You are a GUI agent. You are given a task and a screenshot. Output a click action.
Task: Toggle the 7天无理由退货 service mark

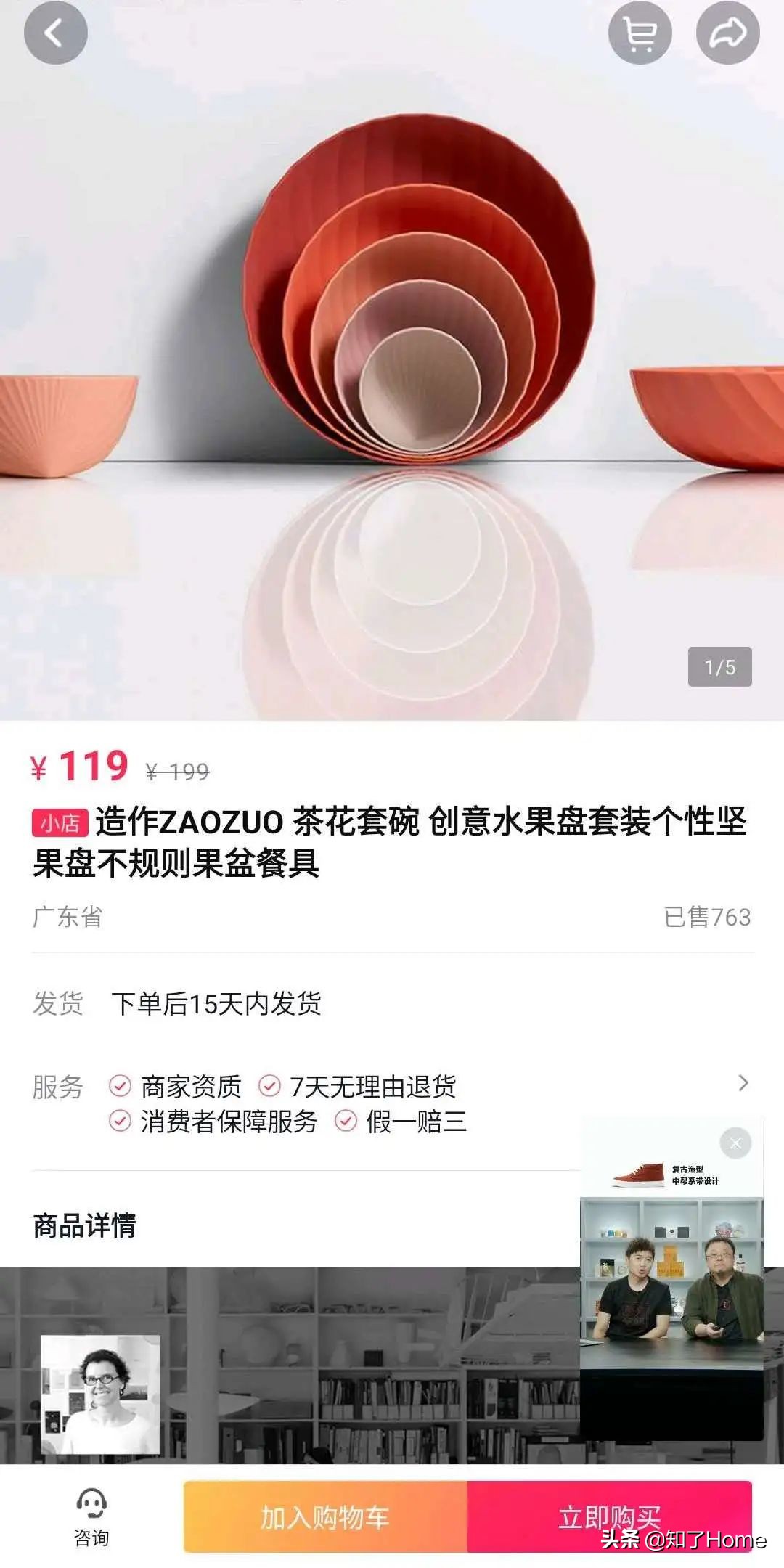(269, 1085)
